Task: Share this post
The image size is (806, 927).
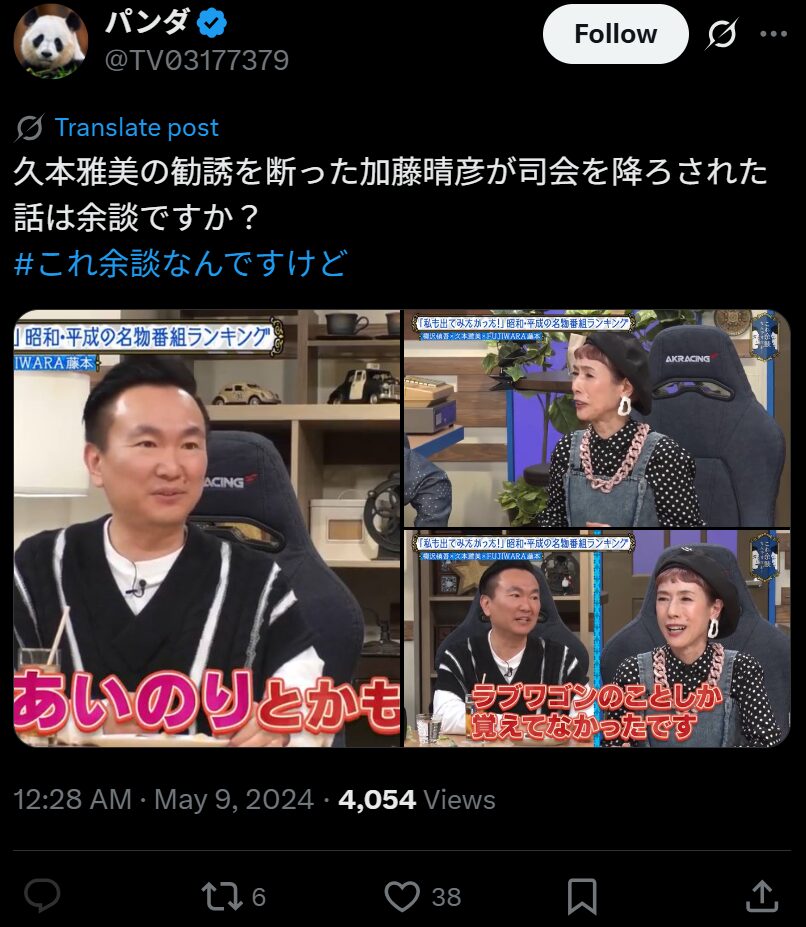Action: (x=762, y=896)
